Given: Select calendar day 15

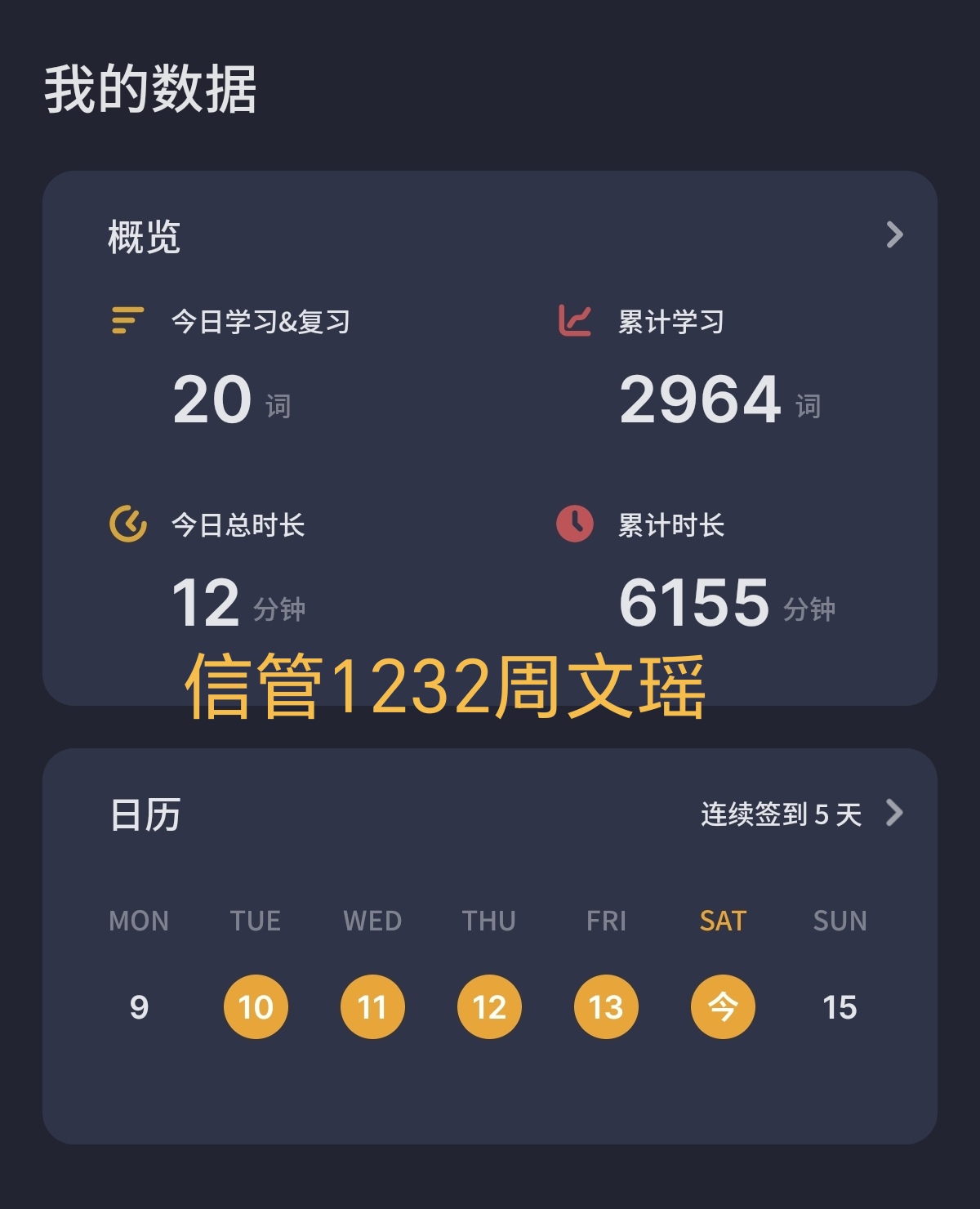Looking at the screenshot, I should click(840, 1006).
